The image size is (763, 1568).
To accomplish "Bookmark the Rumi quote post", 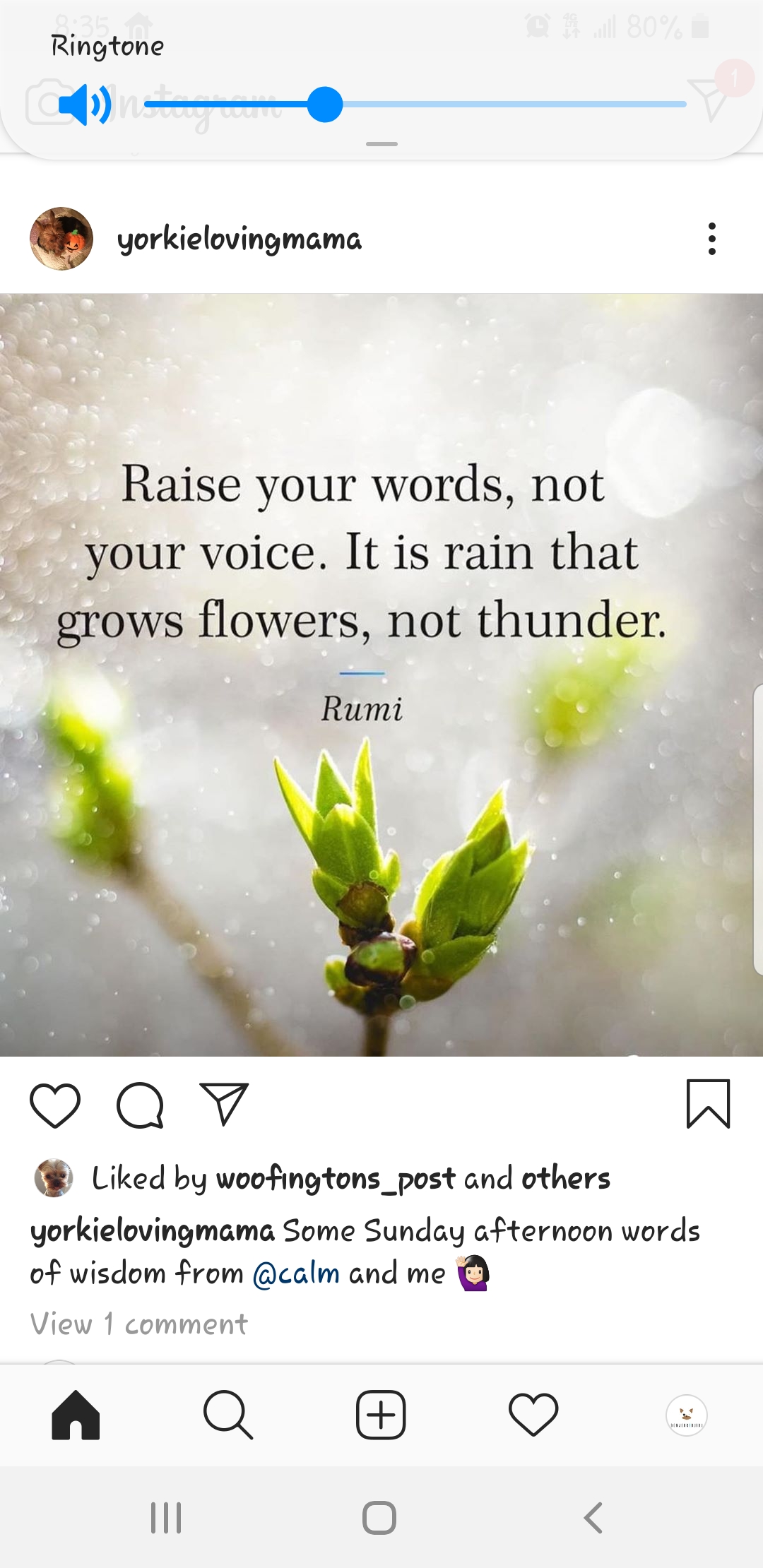I will click(708, 1103).
